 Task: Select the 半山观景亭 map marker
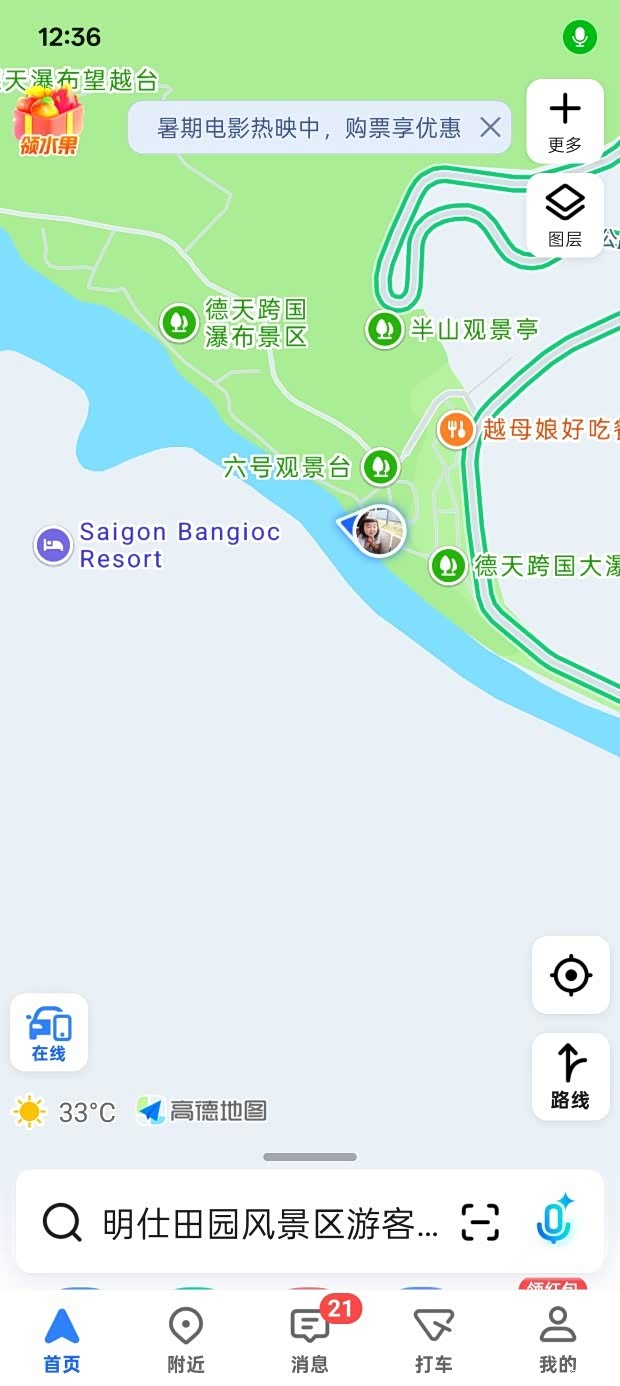pyautogui.click(x=383, y=329)
